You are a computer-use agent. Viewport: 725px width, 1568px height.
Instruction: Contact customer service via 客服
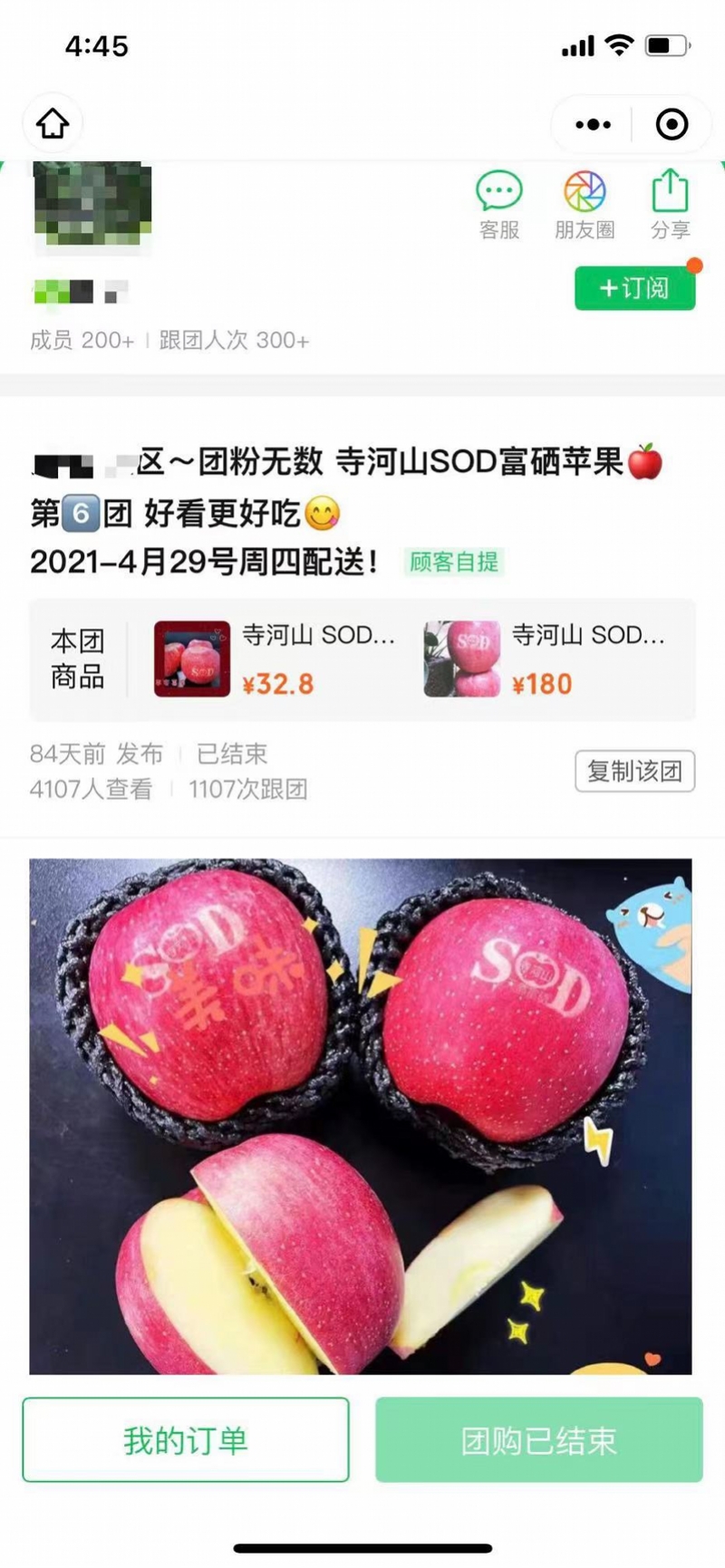(x=499, y=206)
